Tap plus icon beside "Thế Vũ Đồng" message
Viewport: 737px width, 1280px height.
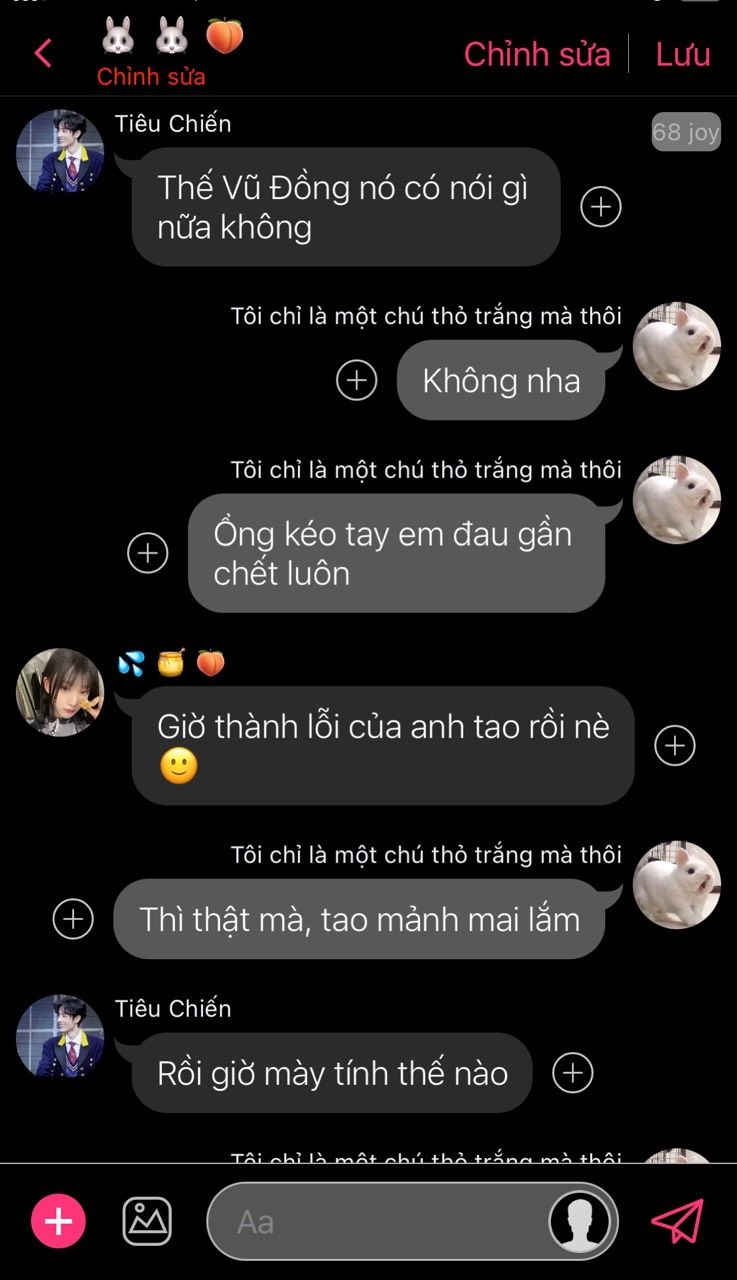(x=601, y=207)
